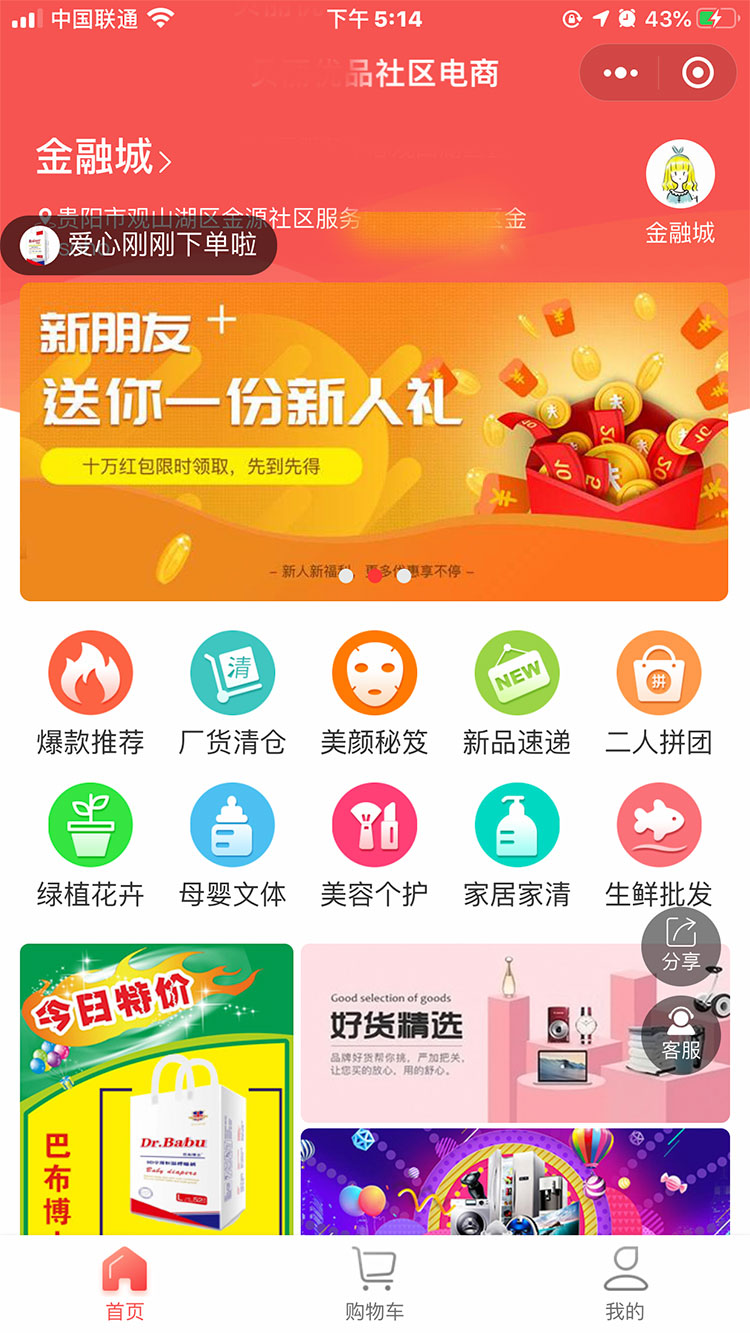Close the mini program with the circle button
The image size is (750, 1333).
[697, 73]
